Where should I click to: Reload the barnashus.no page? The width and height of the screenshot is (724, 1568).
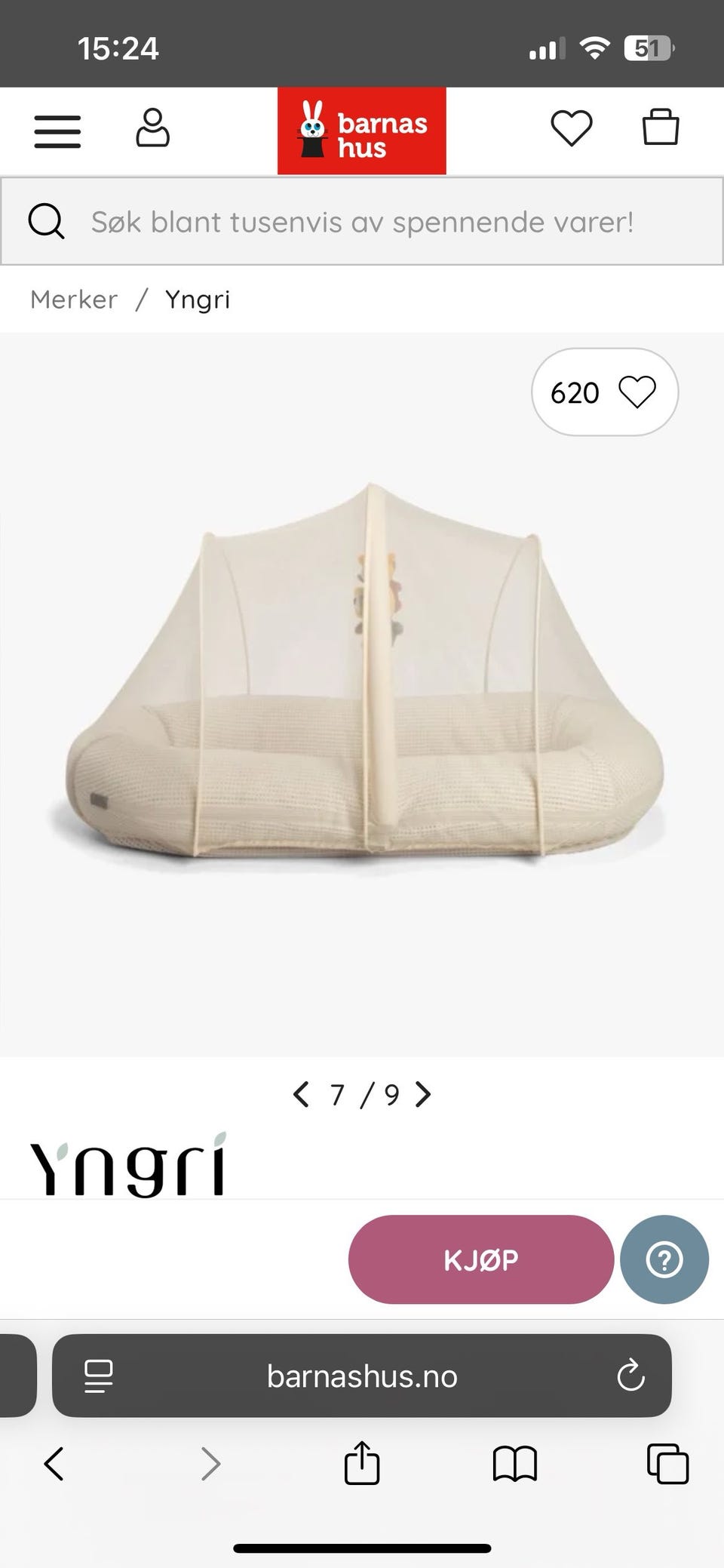click(630, 1376)
